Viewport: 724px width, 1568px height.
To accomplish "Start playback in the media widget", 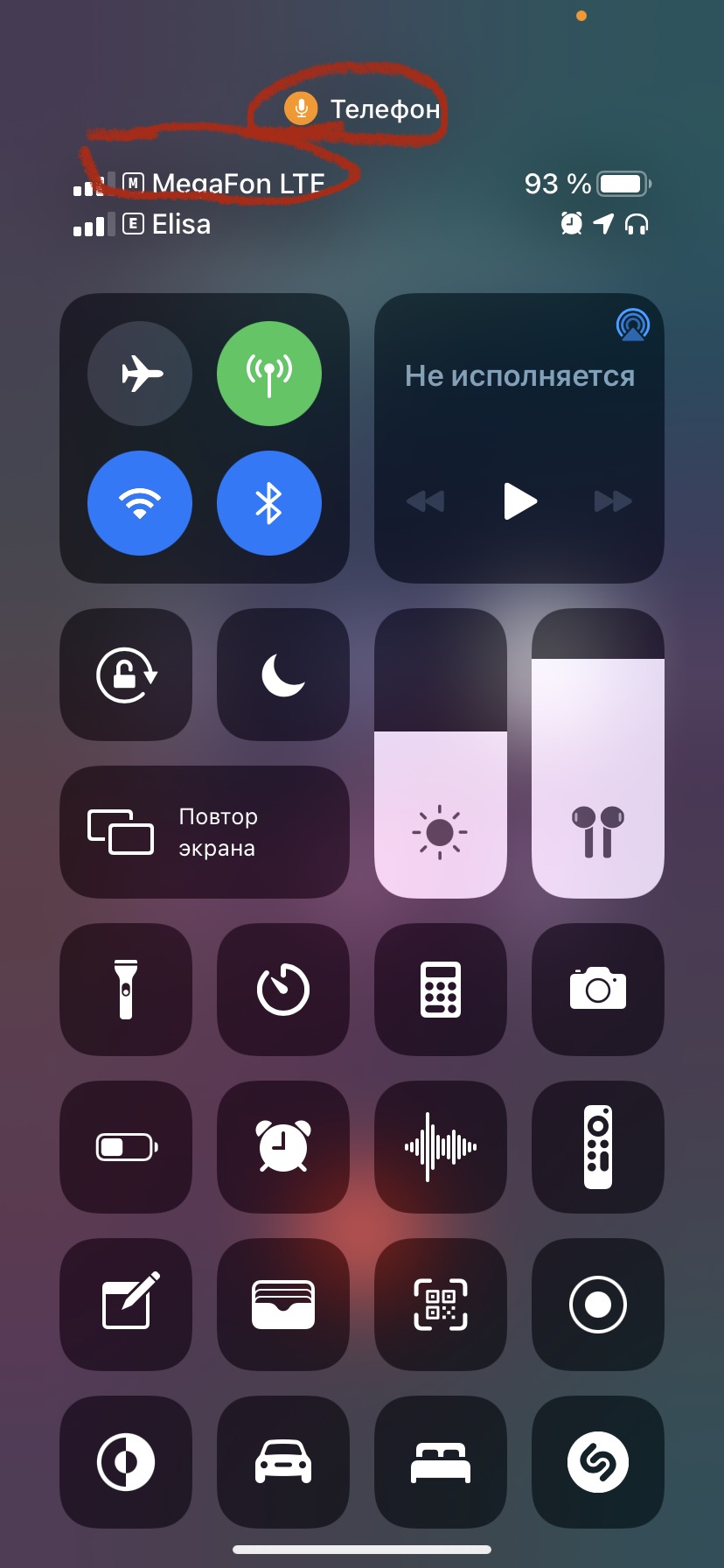I will point(520,501).
